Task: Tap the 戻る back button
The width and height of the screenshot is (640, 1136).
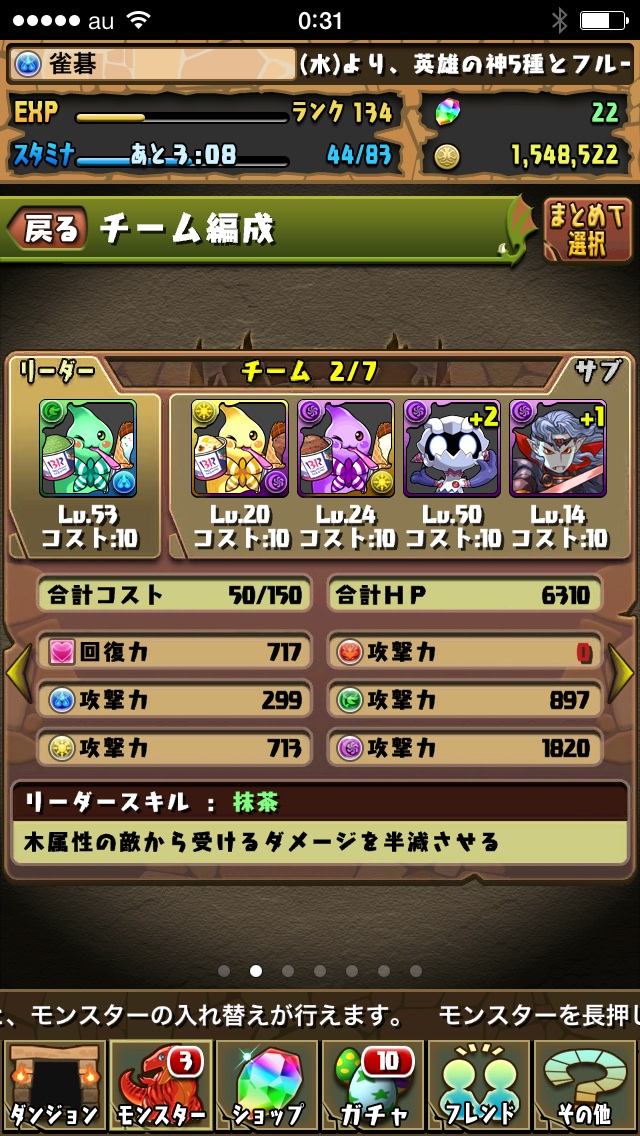Action: (x=48, y=230)
